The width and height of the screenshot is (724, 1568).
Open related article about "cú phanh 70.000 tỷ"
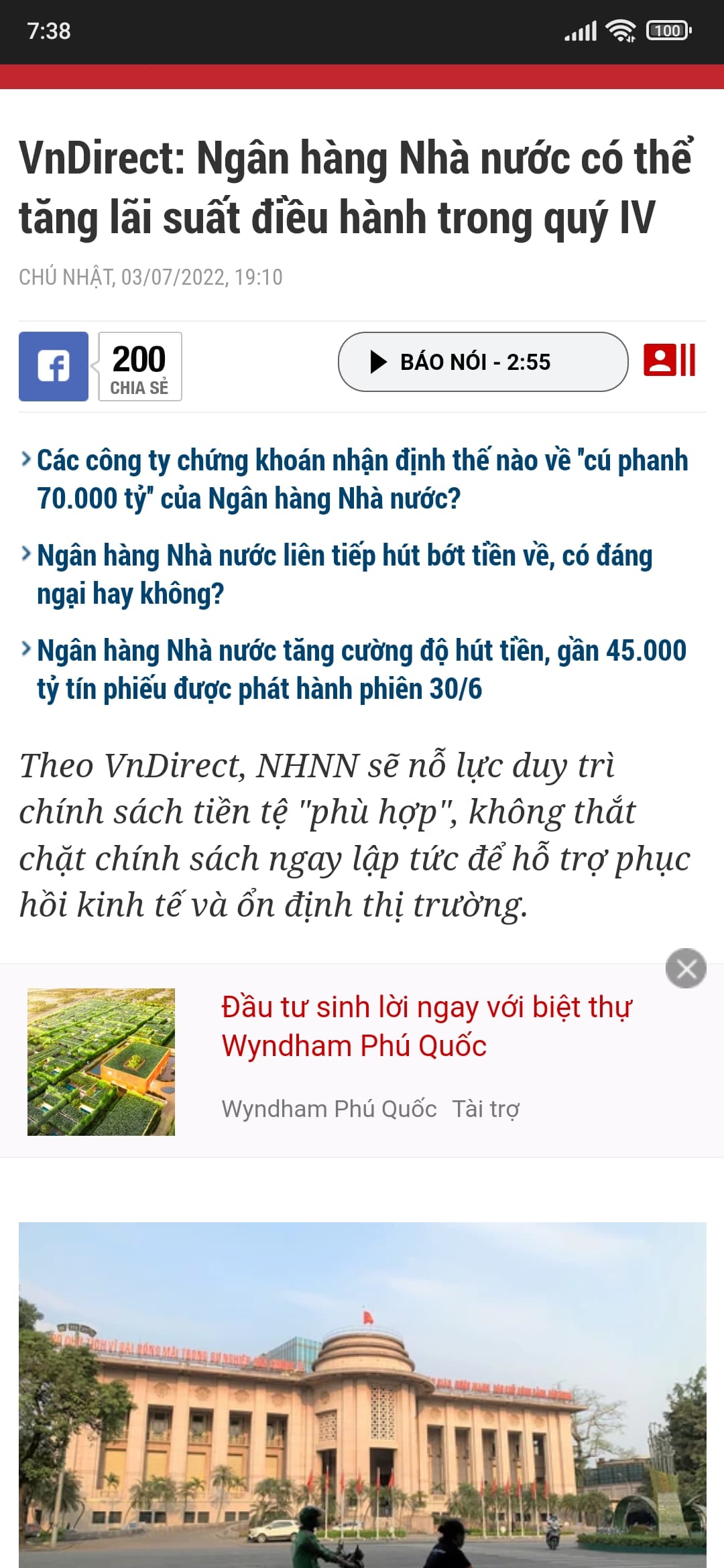pyautogui.click(x=362, y=479)
